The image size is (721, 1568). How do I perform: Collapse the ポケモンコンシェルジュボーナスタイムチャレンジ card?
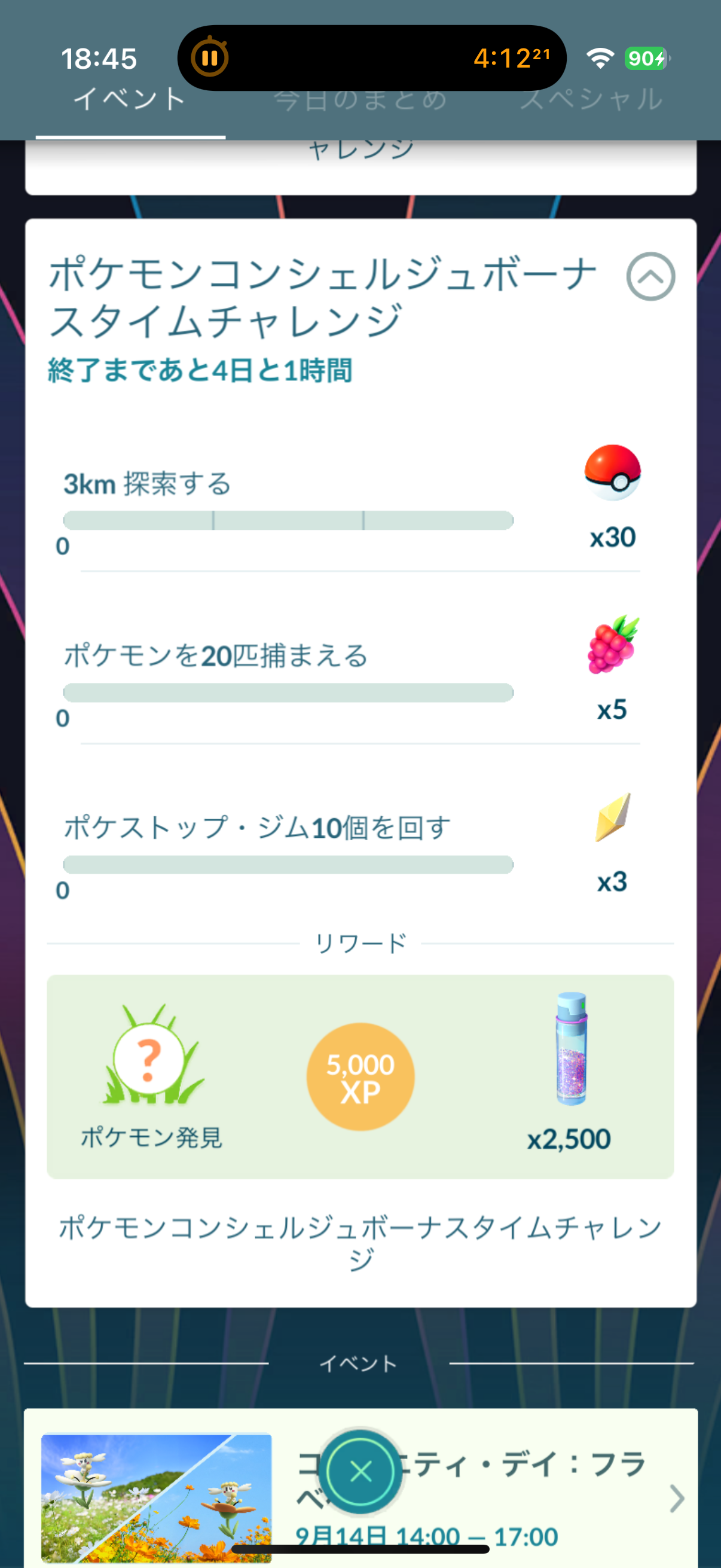(x=650, y=277)
